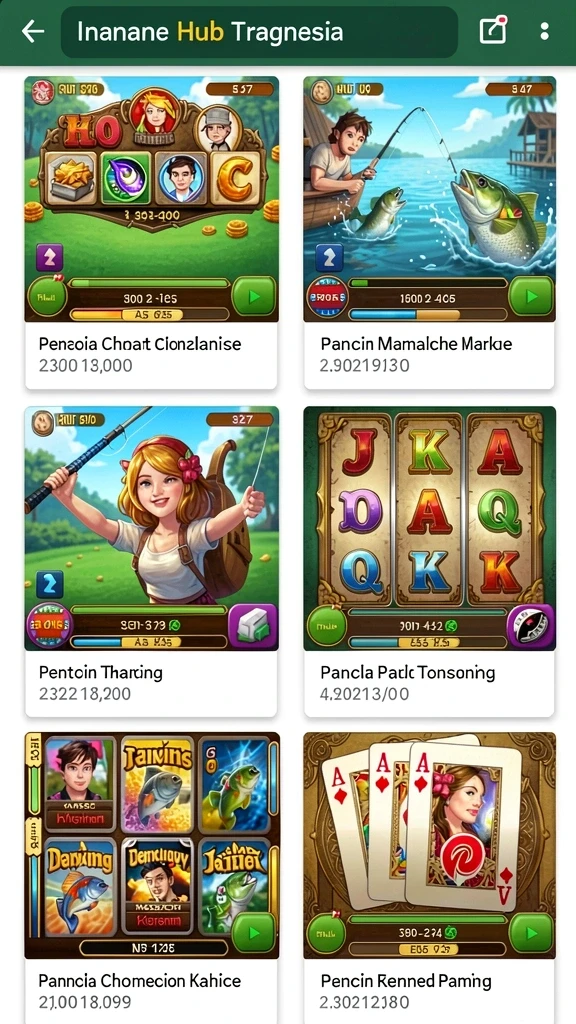Select the Pentoin Tharting game card

(152, 562)
